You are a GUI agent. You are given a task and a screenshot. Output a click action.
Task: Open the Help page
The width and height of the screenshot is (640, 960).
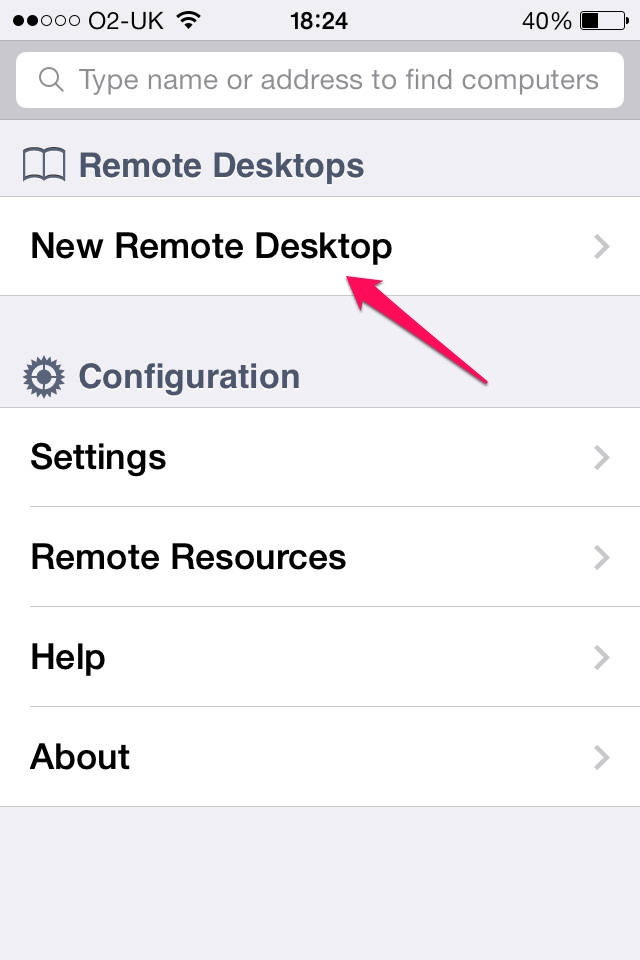coord(320,657)
